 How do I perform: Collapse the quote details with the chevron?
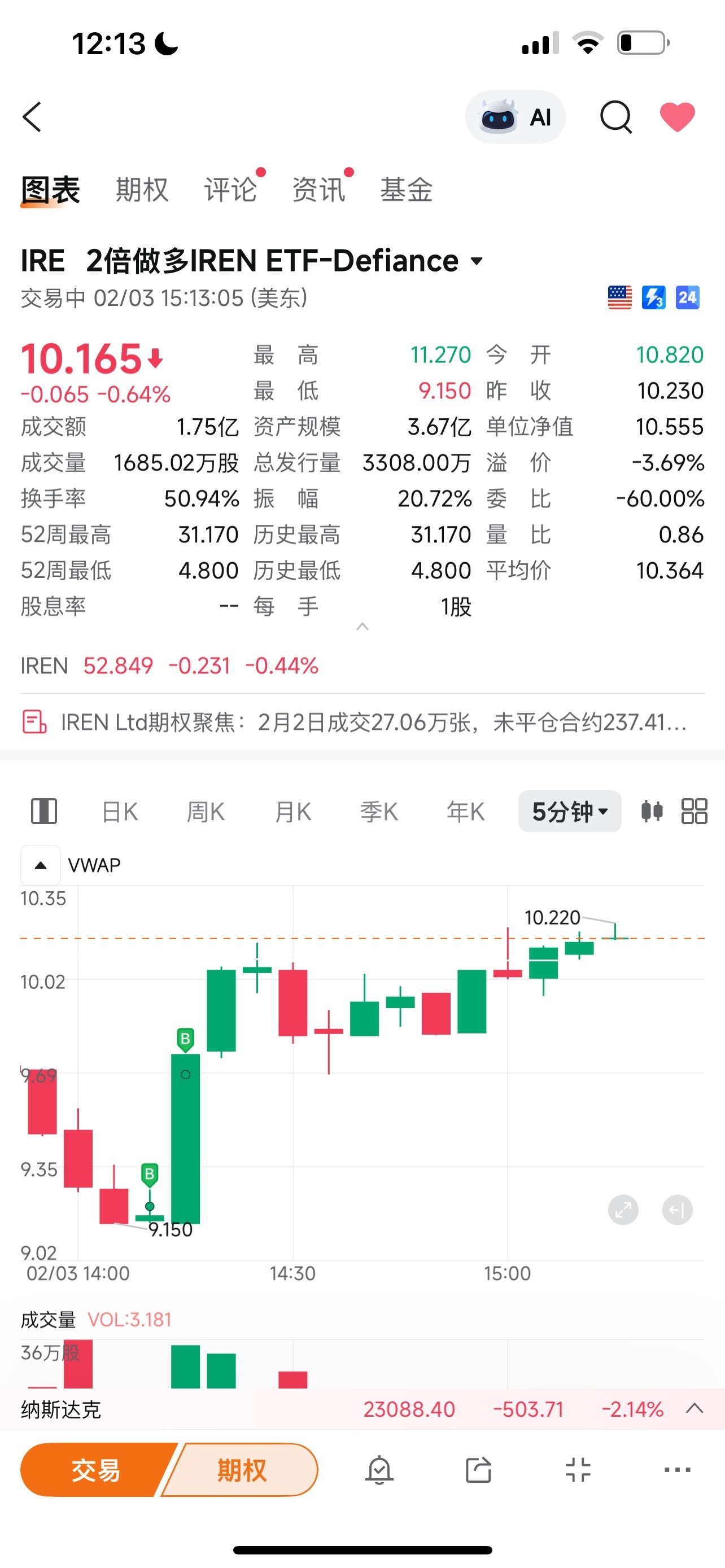coord(362,627)
